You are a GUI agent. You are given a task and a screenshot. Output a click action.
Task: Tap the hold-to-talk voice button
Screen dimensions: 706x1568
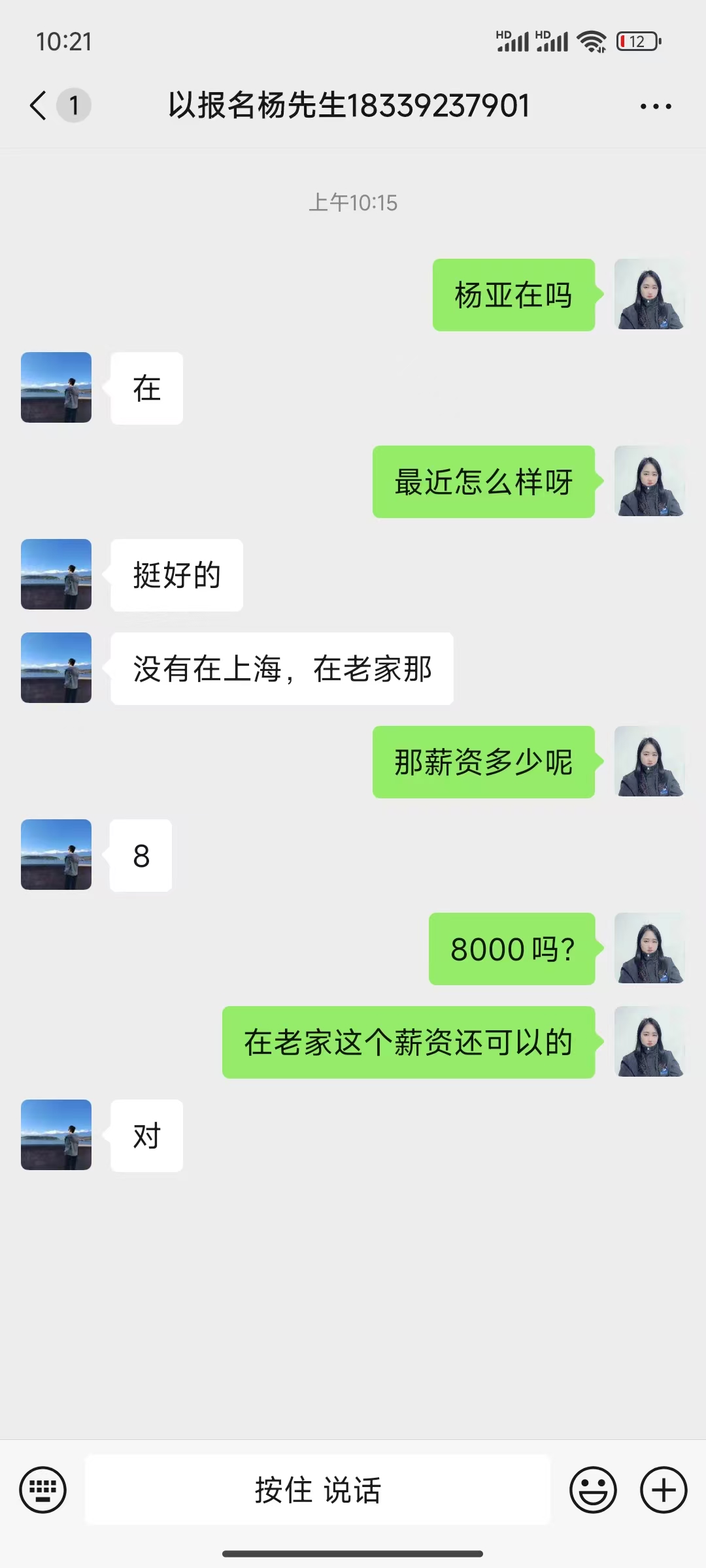pyautogui.click(x=318, y=1490)
